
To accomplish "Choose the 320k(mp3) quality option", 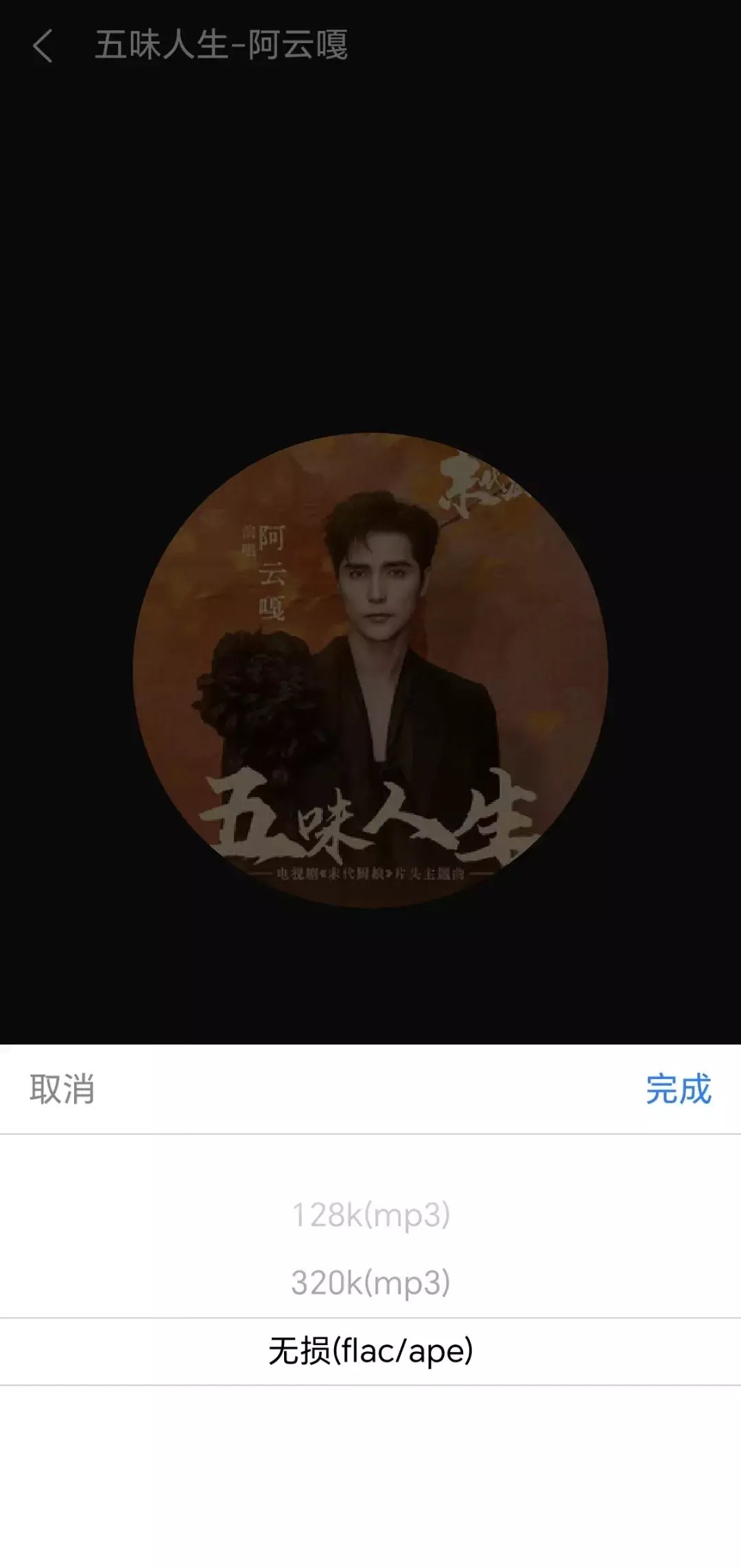I will [x=370, y=1282].
